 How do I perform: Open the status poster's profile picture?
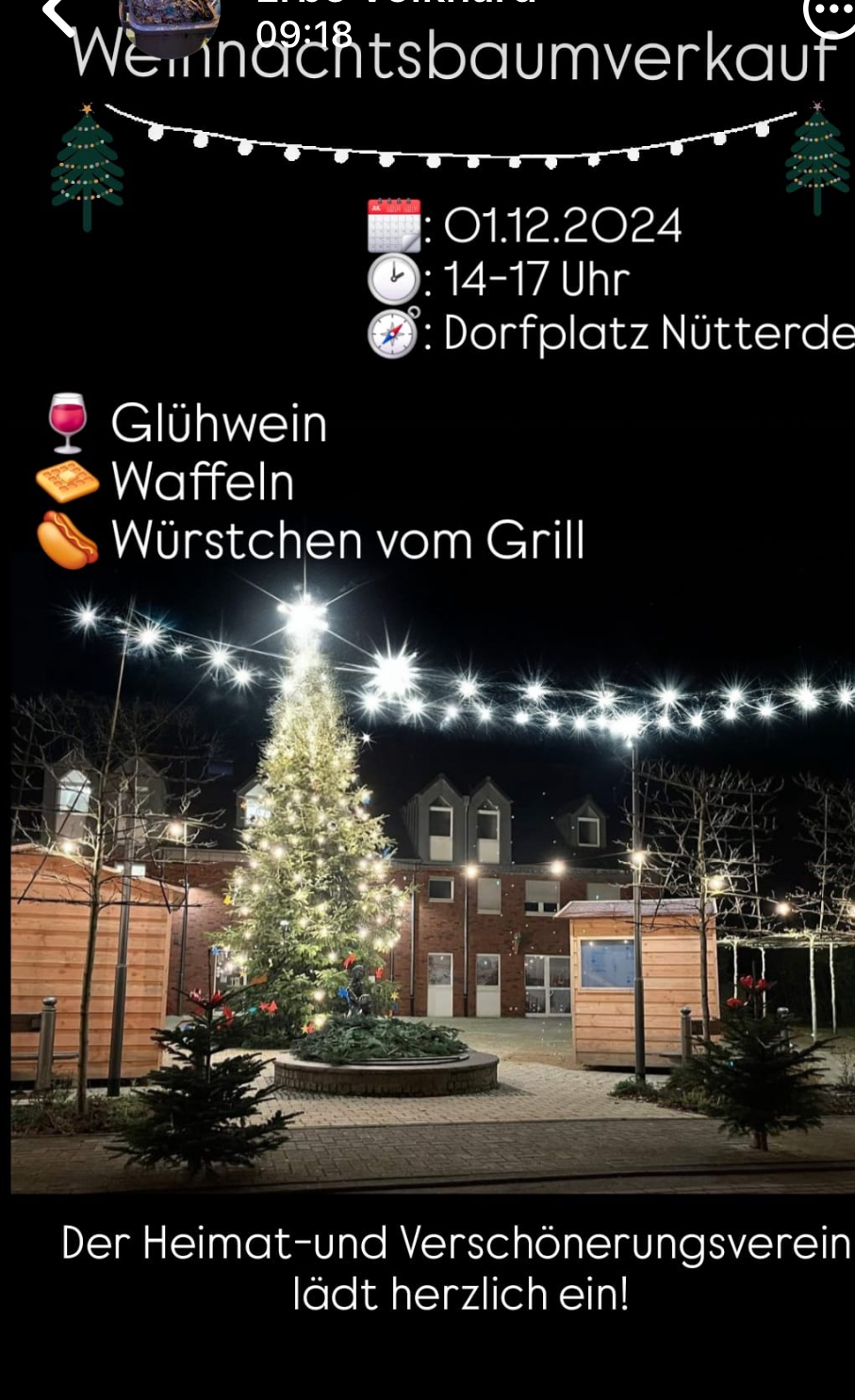tap(170, 21)
